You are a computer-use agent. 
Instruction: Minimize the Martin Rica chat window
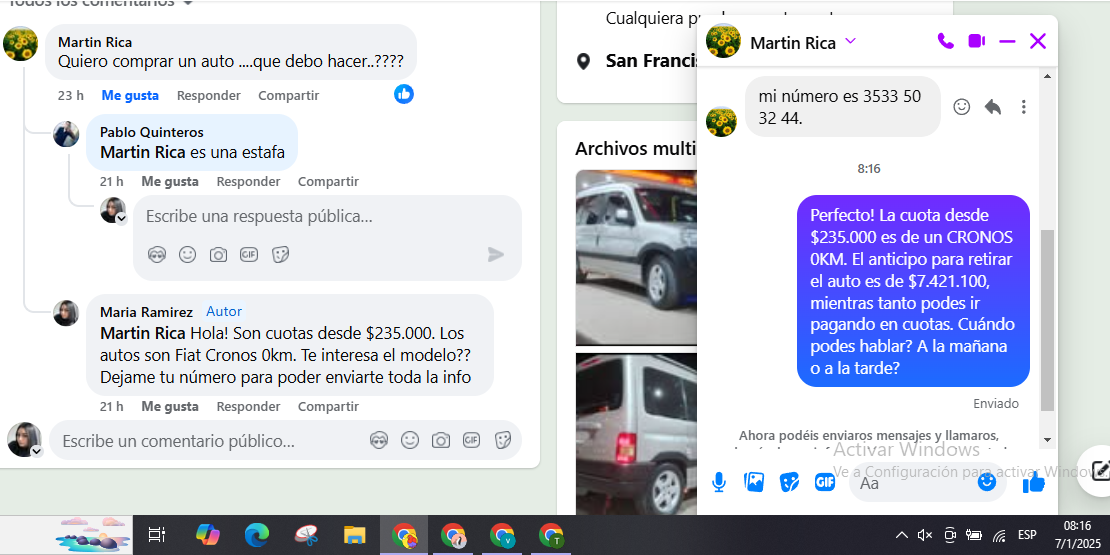1007,41
